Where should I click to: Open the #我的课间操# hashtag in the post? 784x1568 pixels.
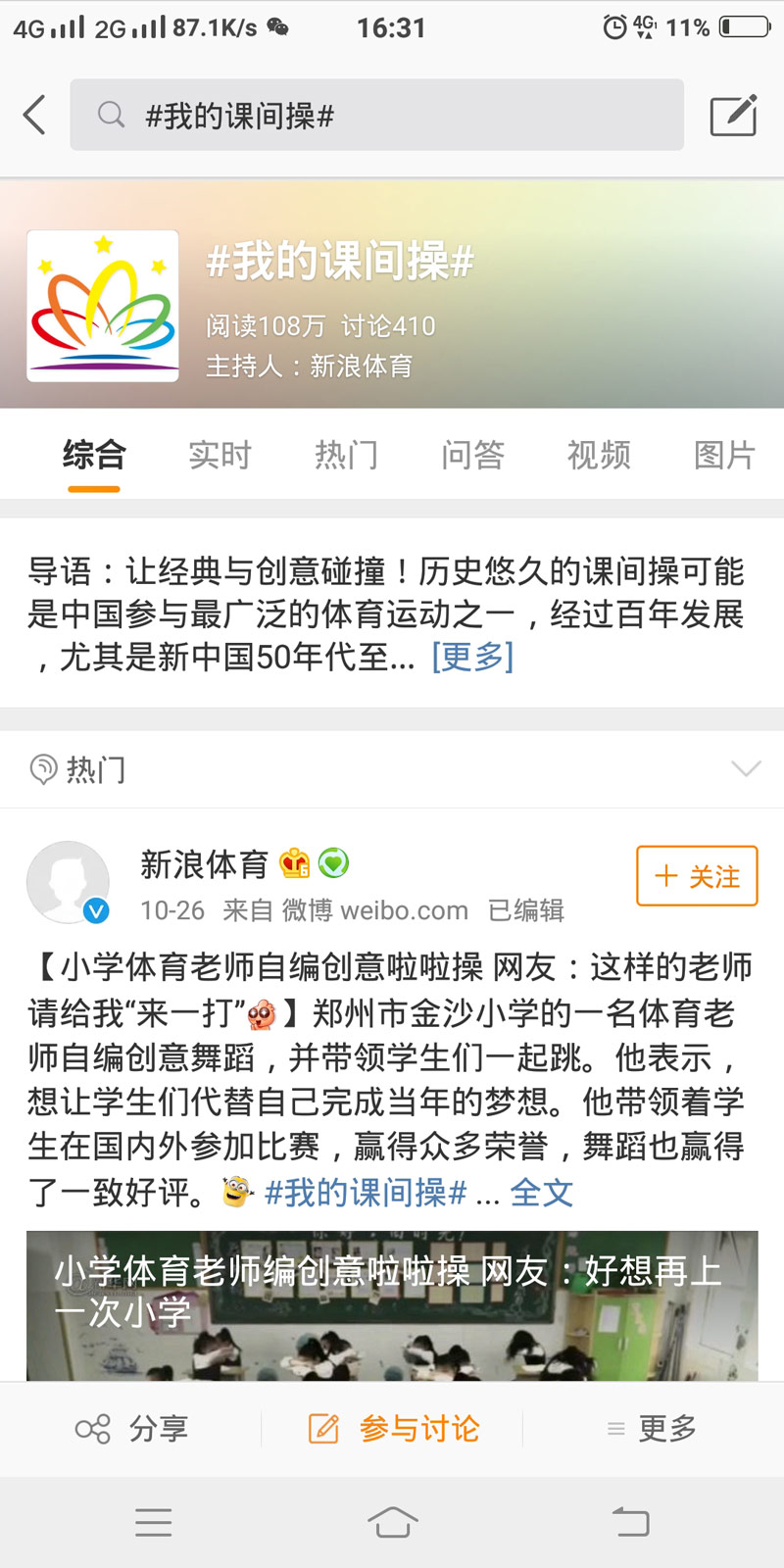[x=366, y=1193]
